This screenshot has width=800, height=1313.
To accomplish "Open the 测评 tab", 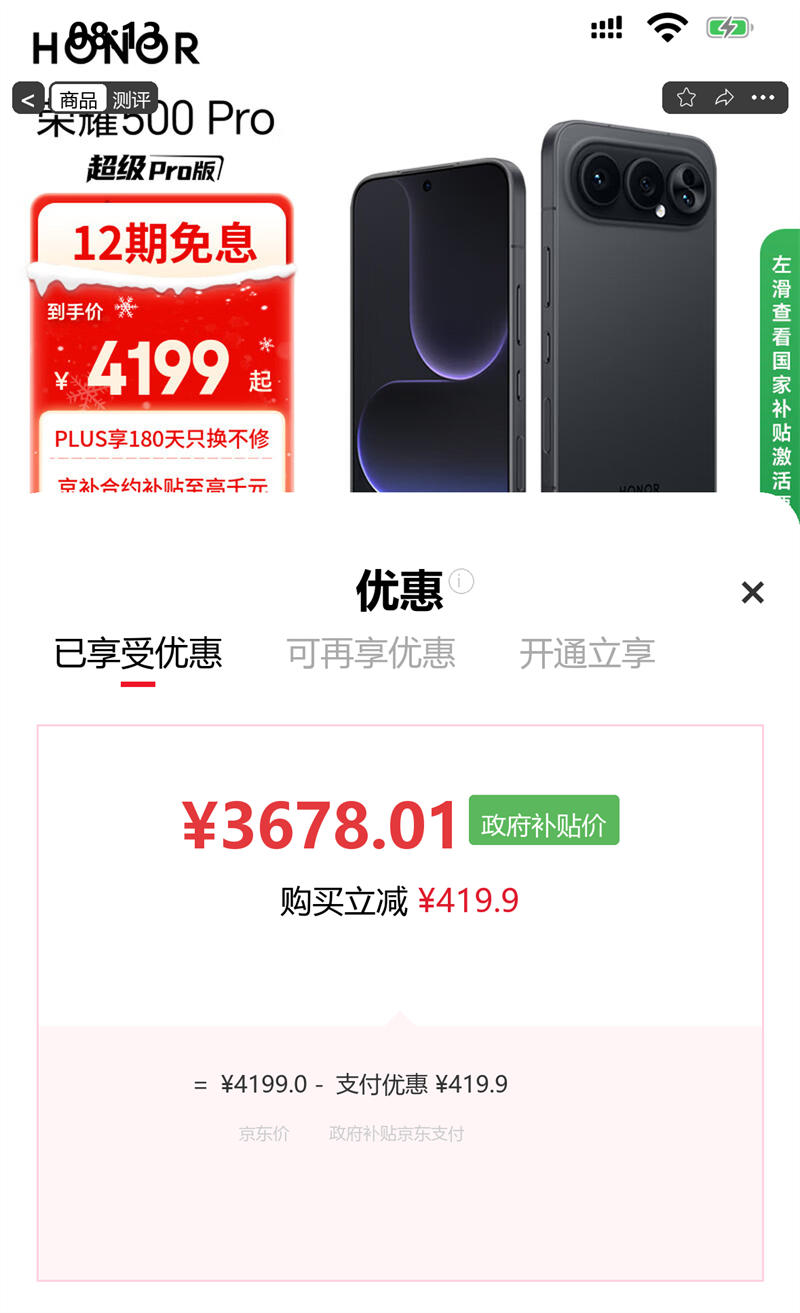I will click(x=129, y=100).
